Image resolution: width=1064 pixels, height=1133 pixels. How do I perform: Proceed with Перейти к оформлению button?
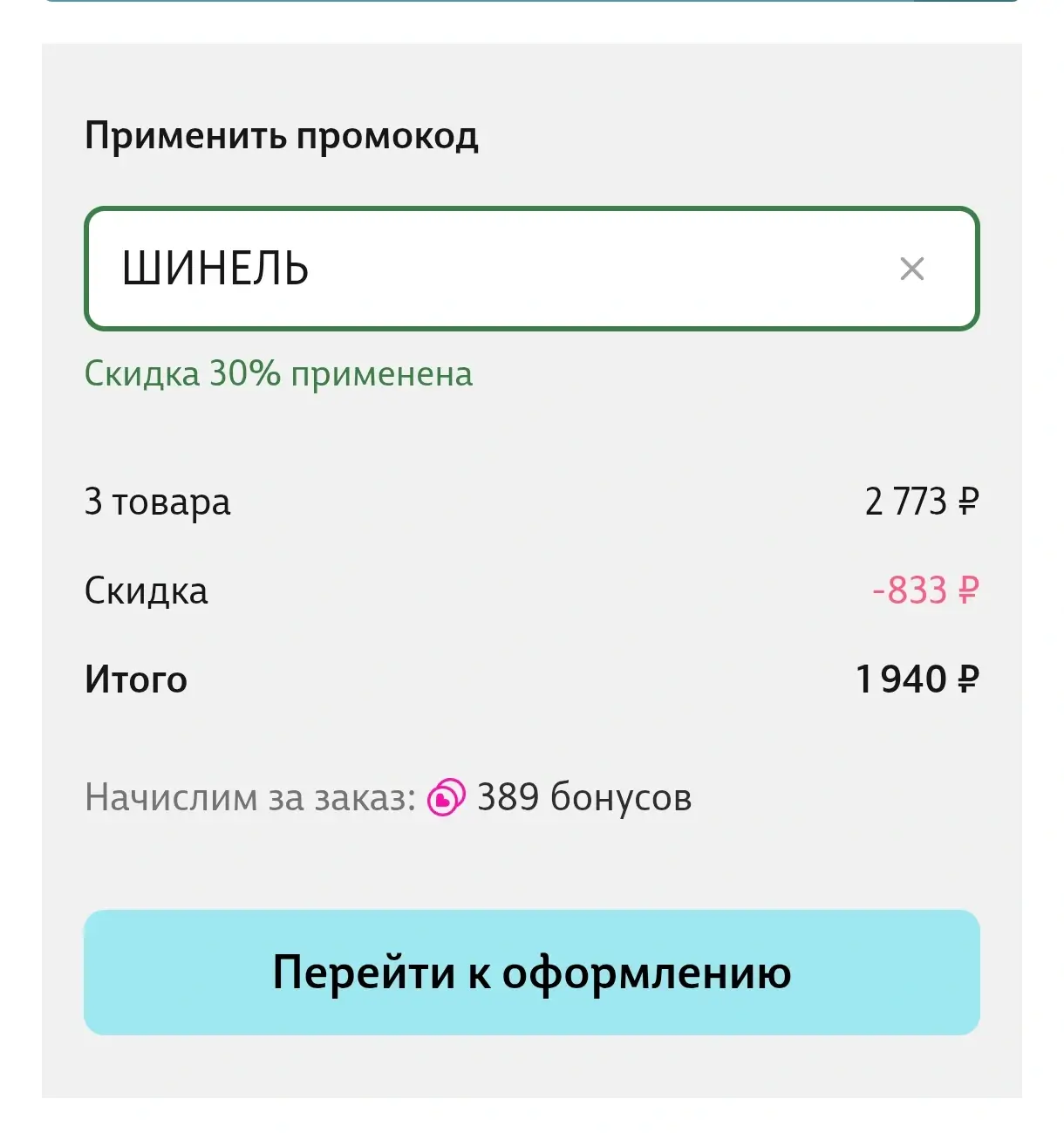[x=531, y=973]
